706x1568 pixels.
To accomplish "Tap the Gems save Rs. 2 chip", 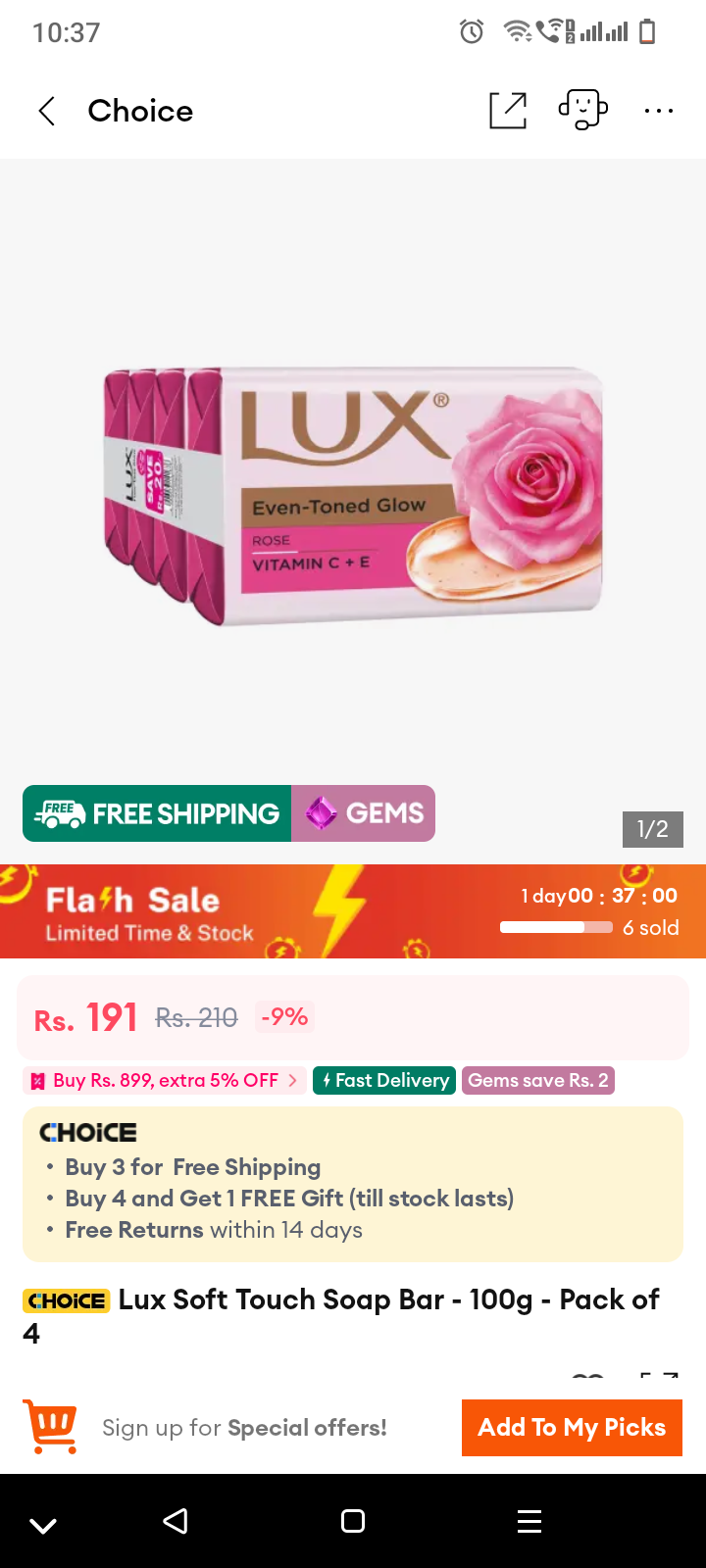I will 538,1080.
